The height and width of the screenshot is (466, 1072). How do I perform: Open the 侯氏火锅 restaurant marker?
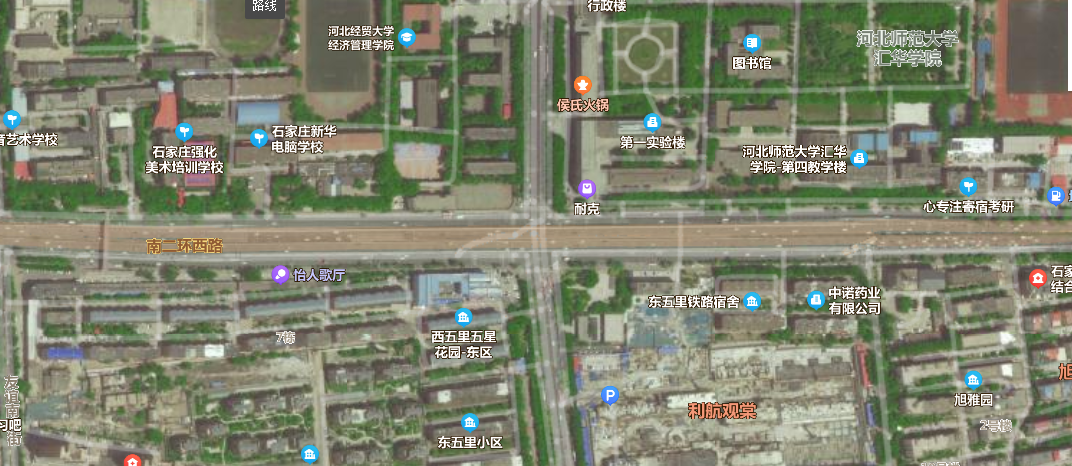[583, 85]
